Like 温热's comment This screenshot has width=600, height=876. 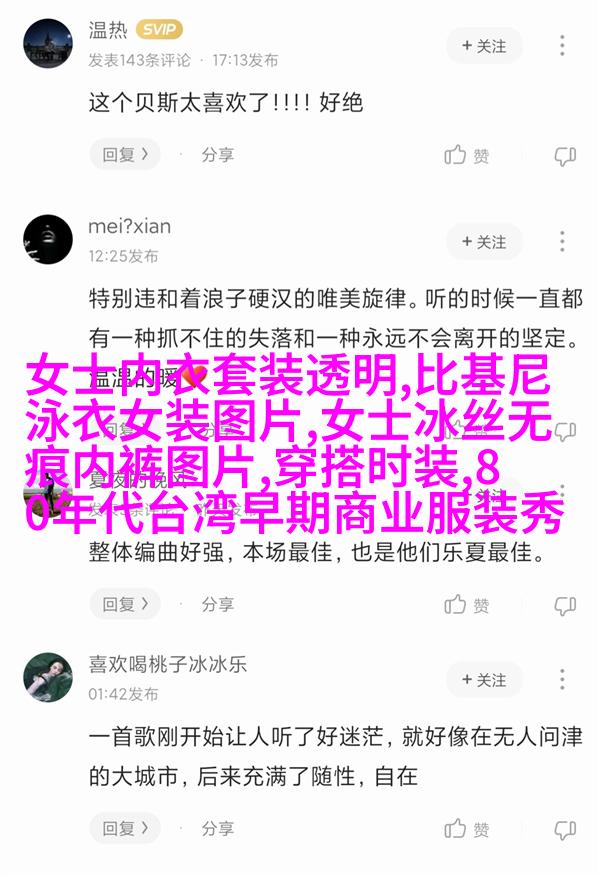[x=467, y=156]
